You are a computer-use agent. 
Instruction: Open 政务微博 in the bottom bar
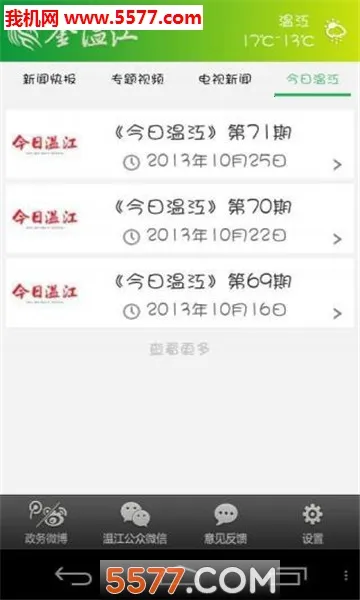coord(46,523)
